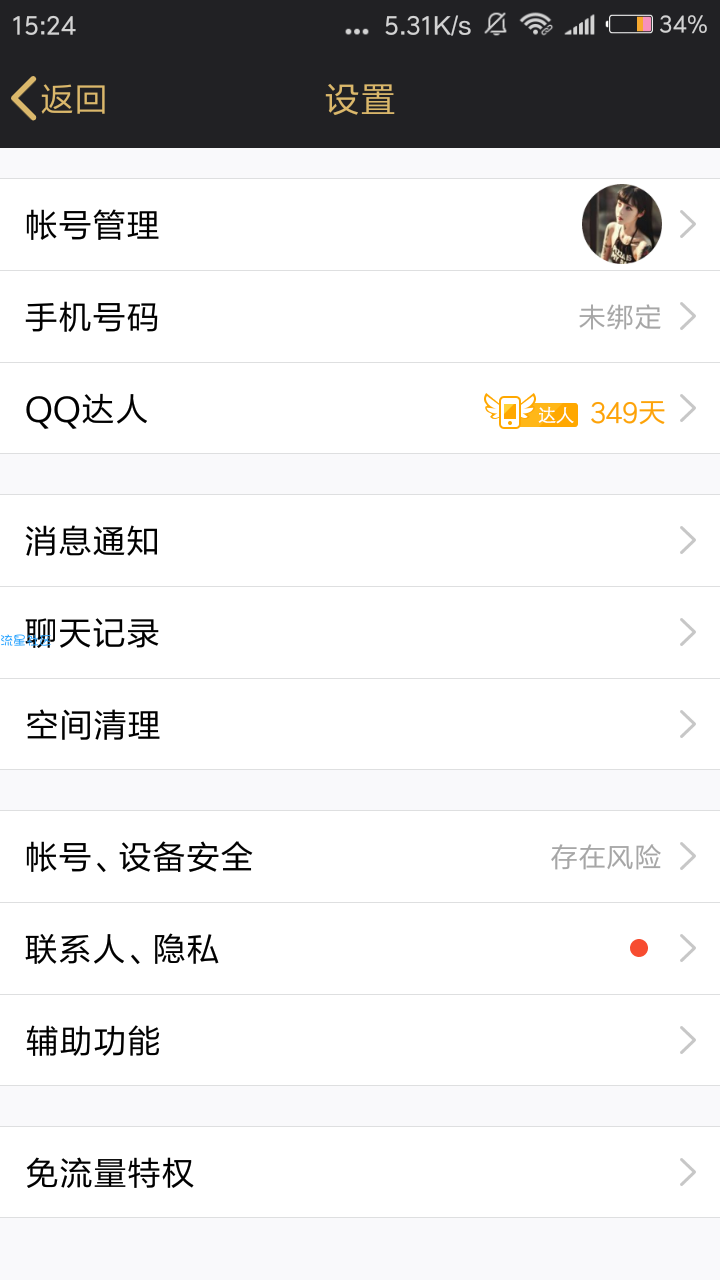Image resolution: width=720 pixels, height=1280 pixels.
Task: Open 消息通知 notification settings
Action: (x=360, y=541)
